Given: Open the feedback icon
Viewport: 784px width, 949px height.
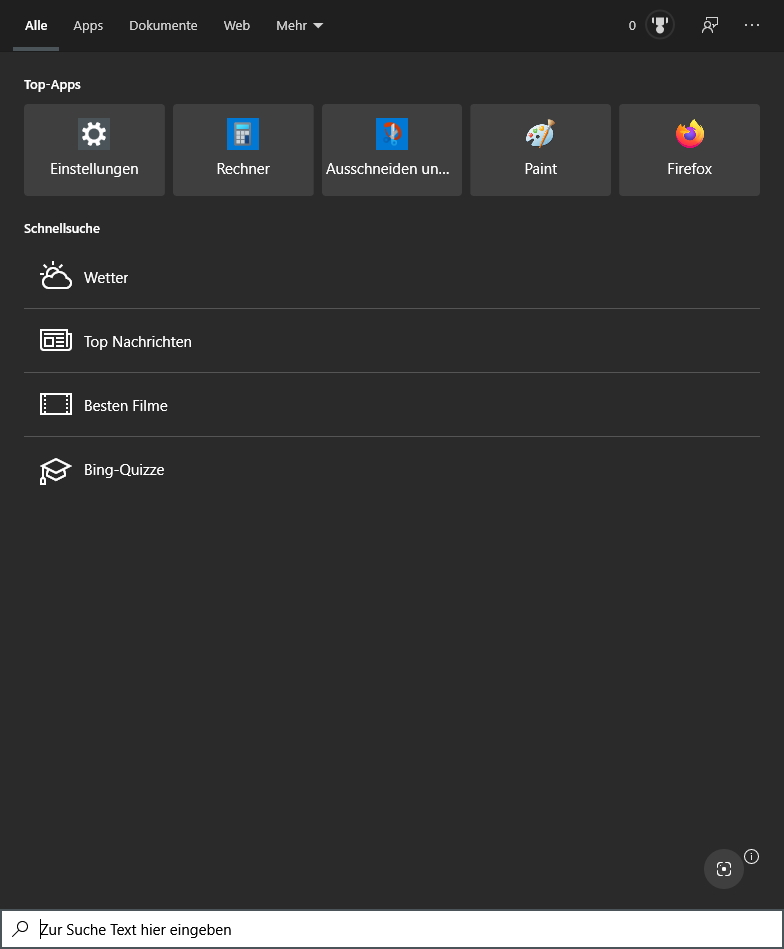Looking at the screenshot, I should pos(710,25).
